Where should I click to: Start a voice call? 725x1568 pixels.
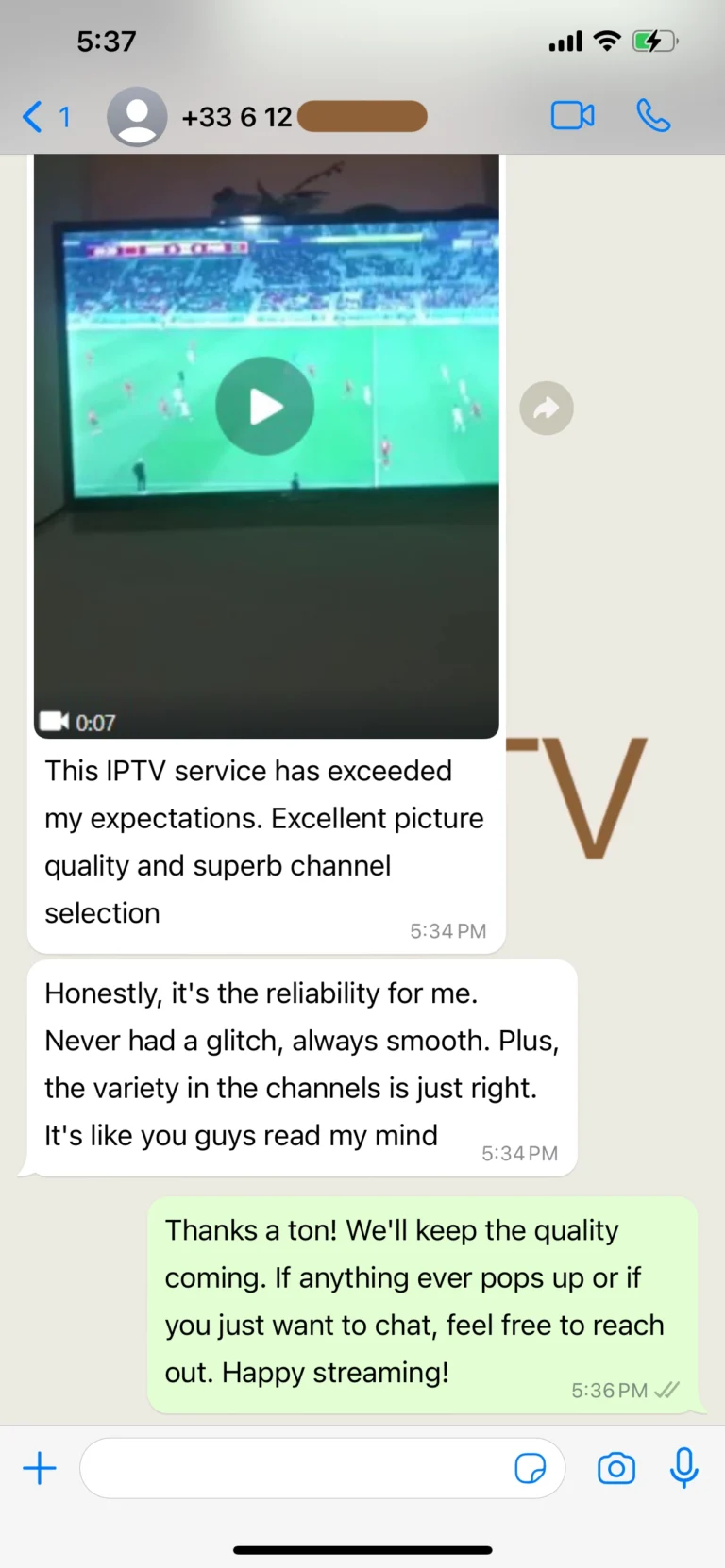(x=653, y=116)
